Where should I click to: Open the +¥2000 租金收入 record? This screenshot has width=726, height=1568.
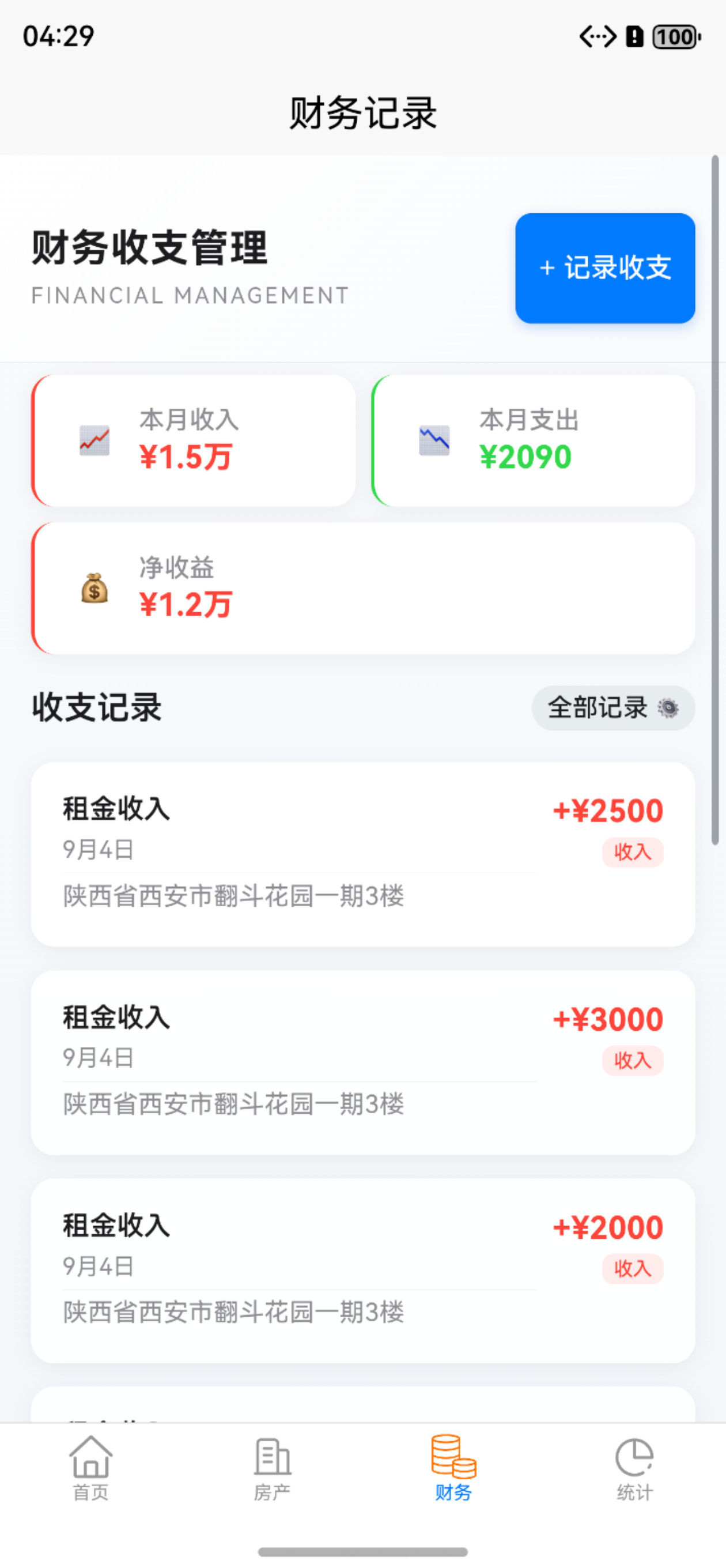tap(362, 1270)
